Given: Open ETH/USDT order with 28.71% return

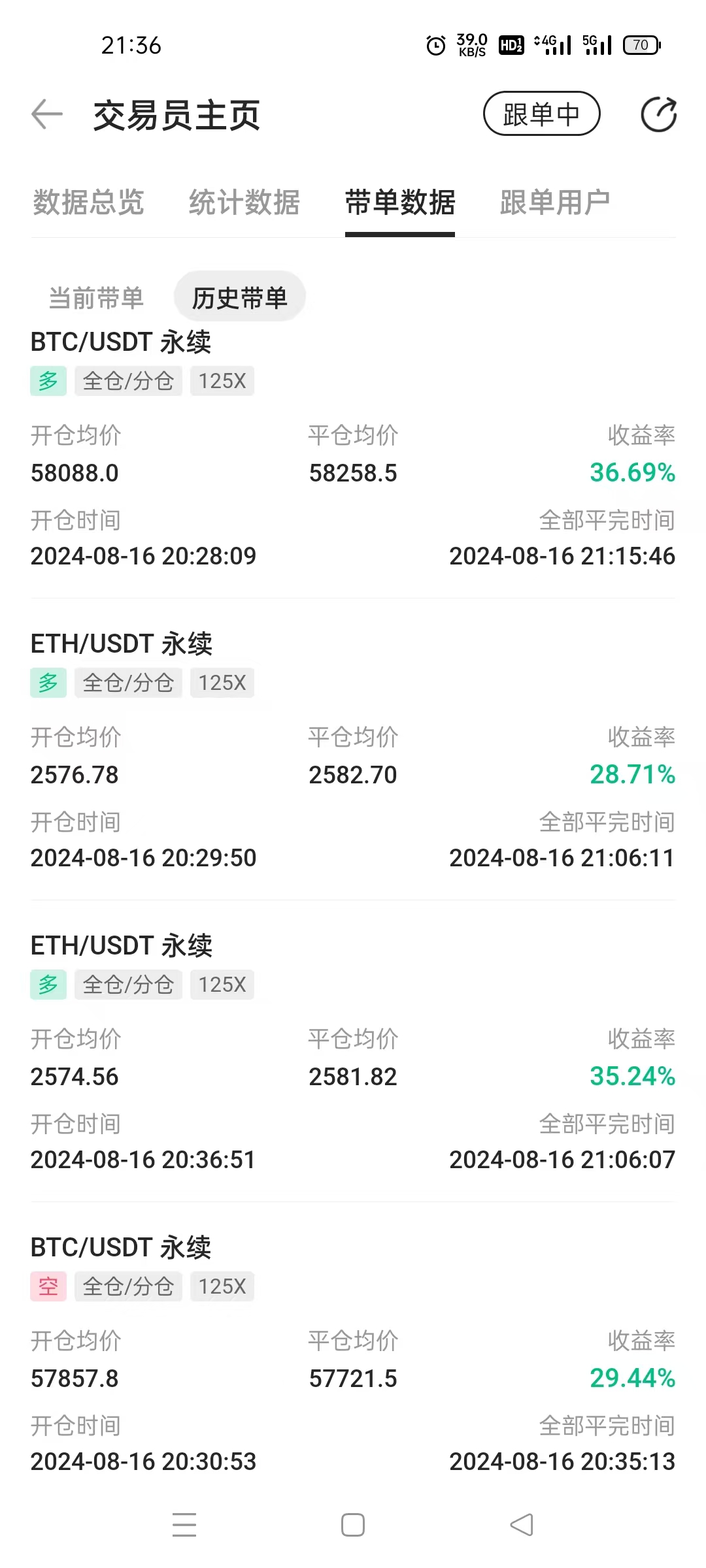Looking at the screenshot, I should pos(353,750).
